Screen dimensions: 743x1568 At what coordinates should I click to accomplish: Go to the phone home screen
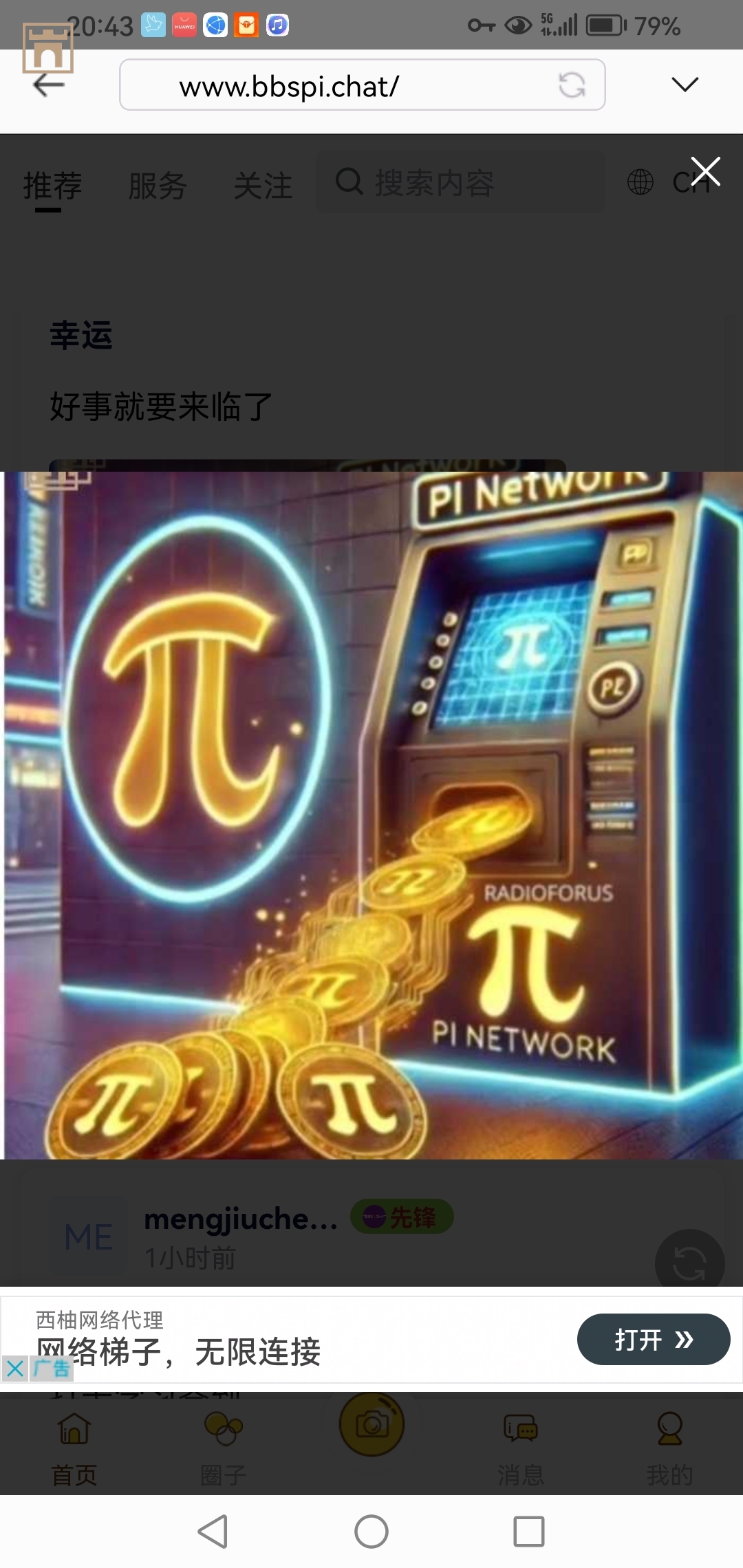coord(371,1532)
